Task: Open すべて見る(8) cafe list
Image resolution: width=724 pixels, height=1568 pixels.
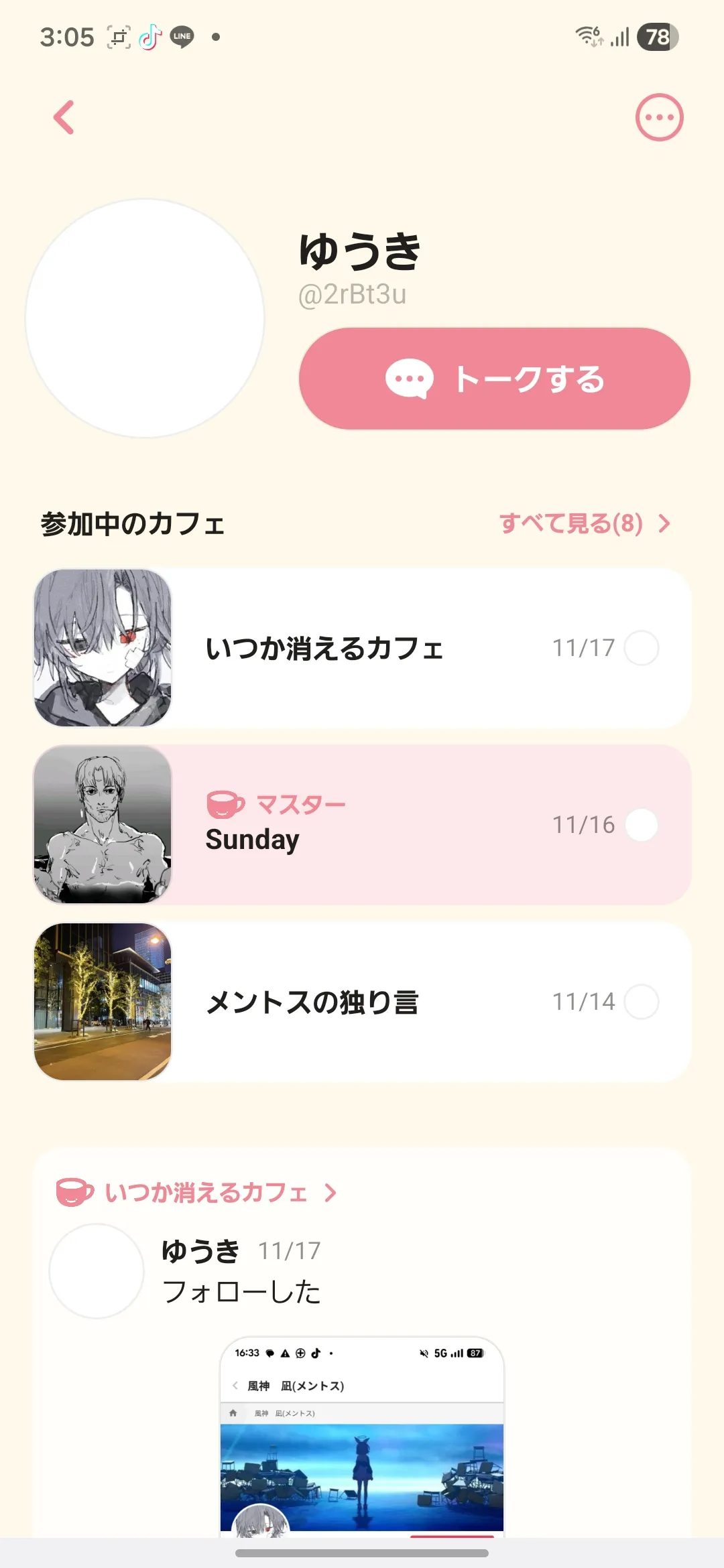Action: point(584,523)
